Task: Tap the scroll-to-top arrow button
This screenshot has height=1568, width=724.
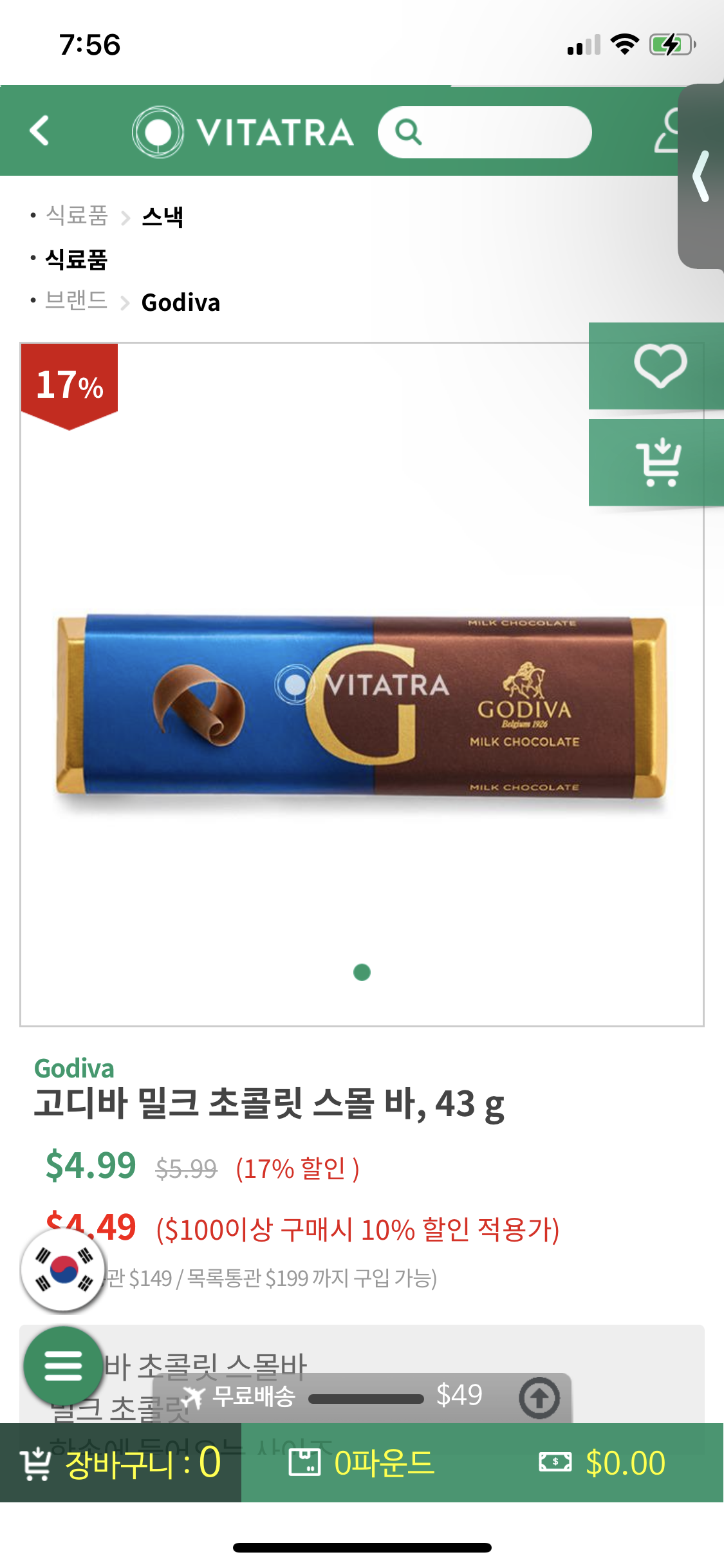Action: click(x=539, y=1398)
